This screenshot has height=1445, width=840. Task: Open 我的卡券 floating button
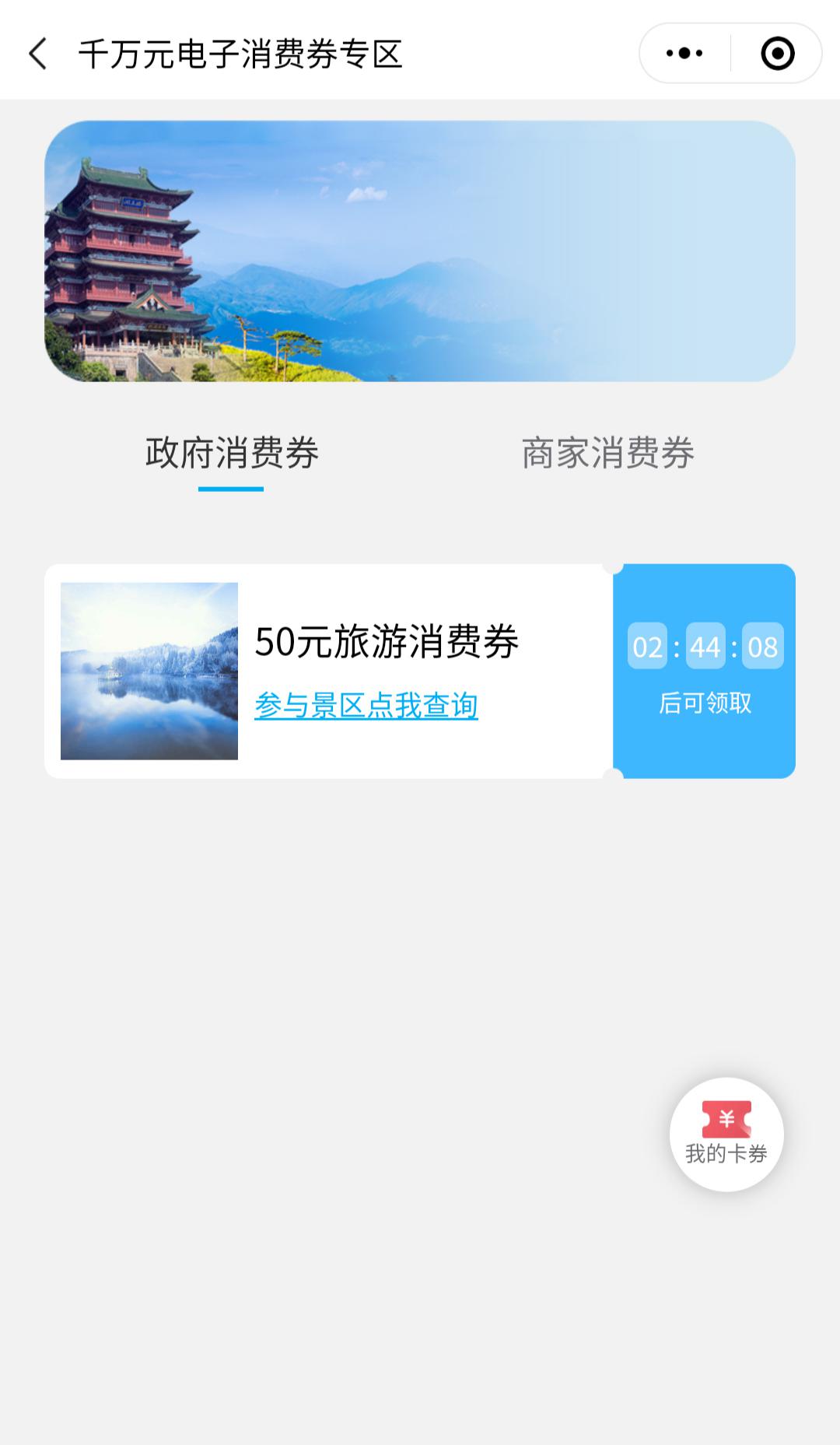click(x=726, y=1135)
